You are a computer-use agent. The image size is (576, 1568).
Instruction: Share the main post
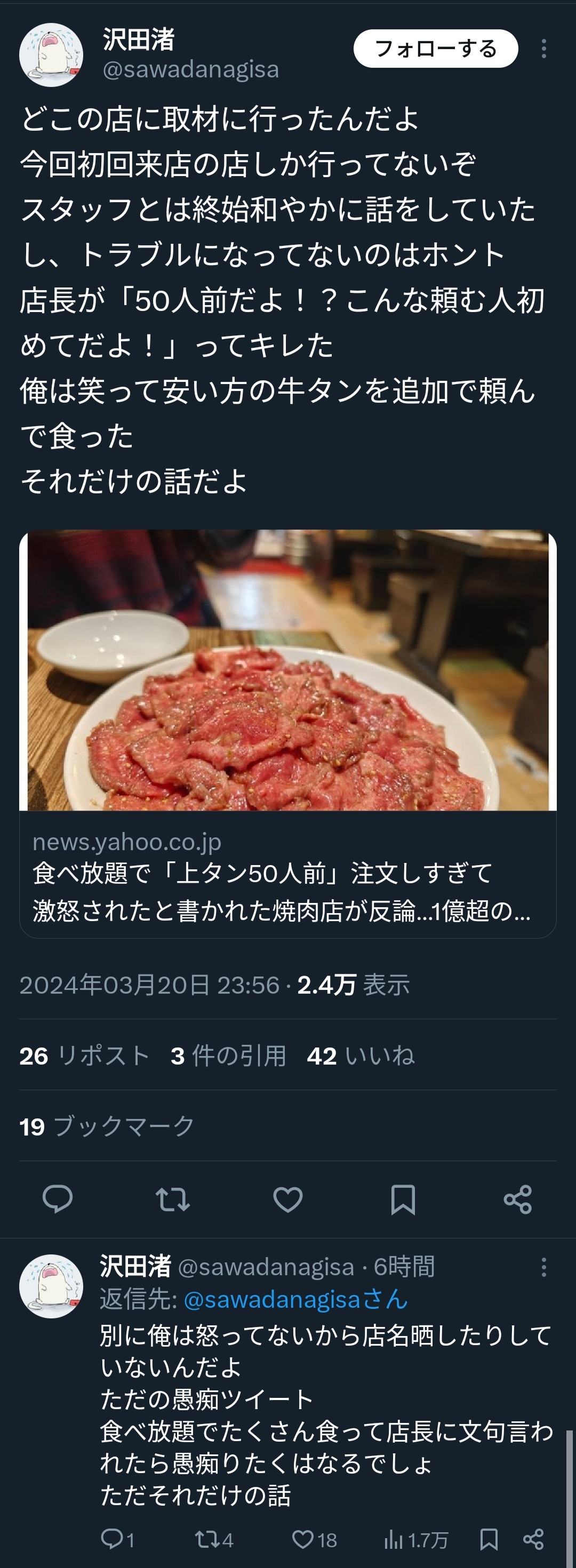pyautogui.click(x=517, y=1199)
